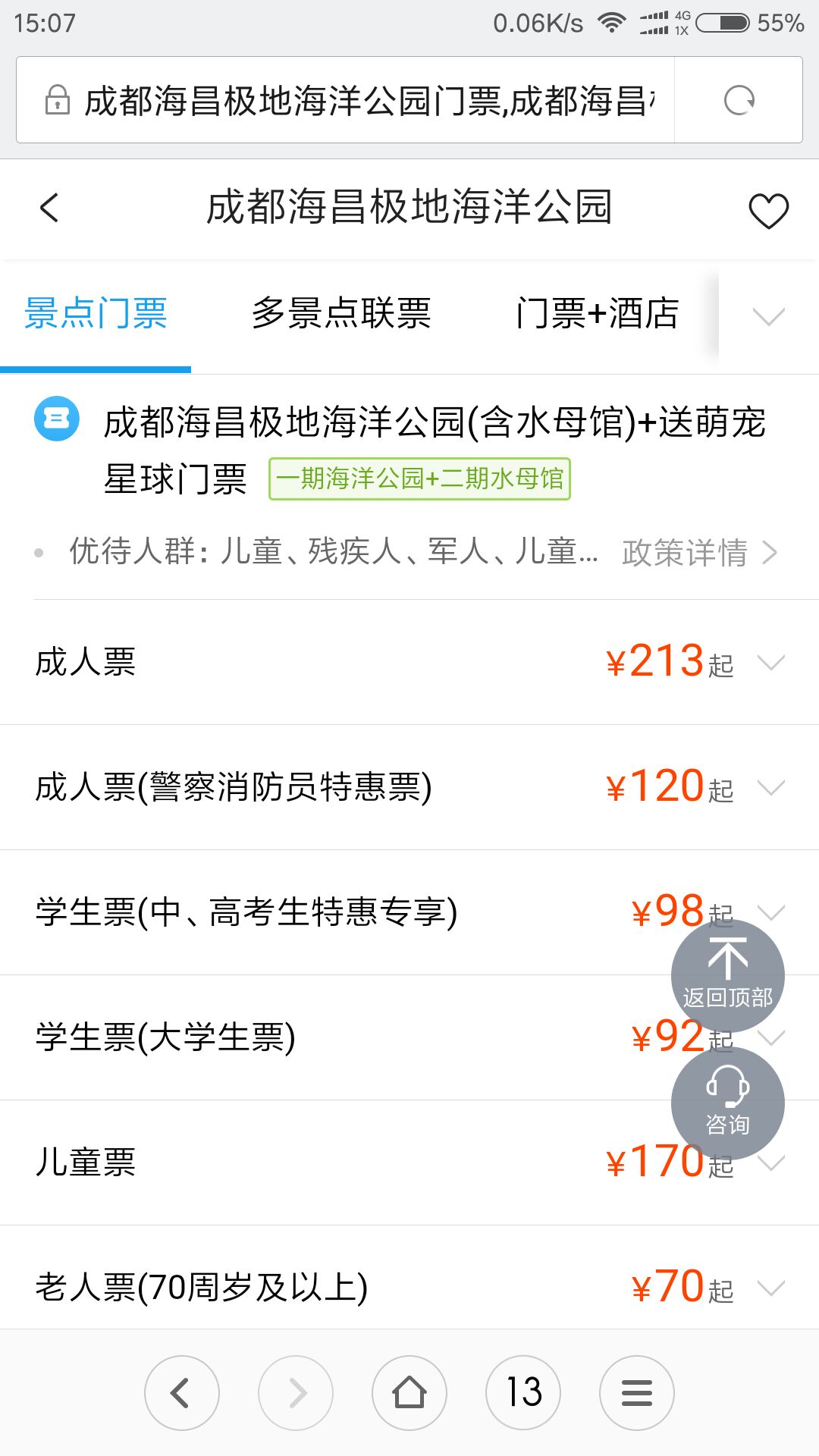
Task: Expand 成人票(警察消防员特惠票) options
Action: pos(409,787)
